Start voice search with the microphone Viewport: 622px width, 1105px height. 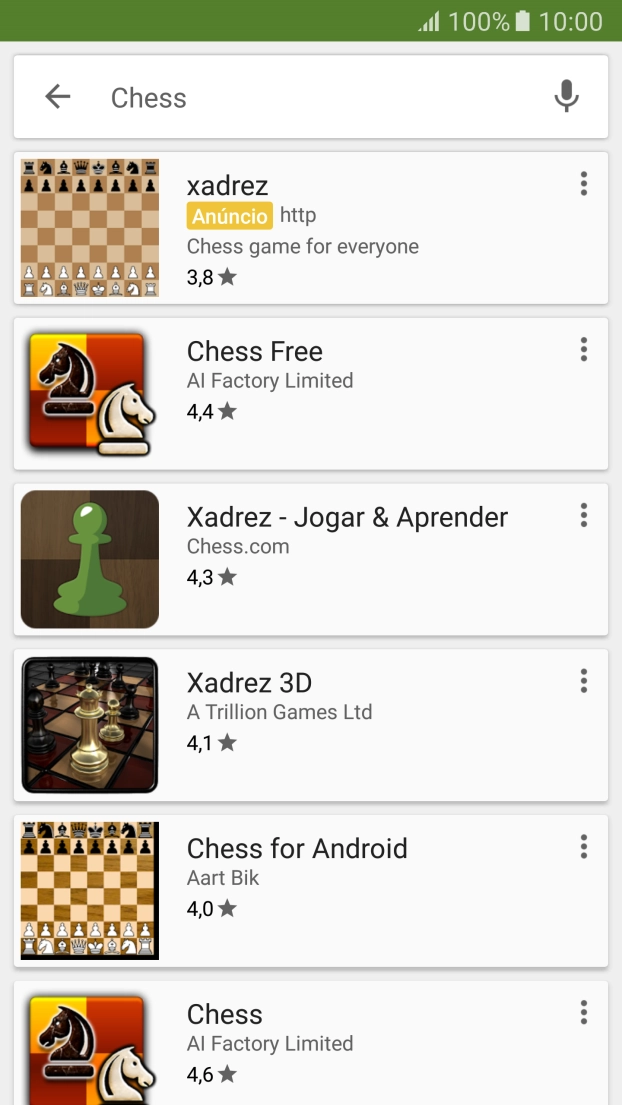point(566,97)
